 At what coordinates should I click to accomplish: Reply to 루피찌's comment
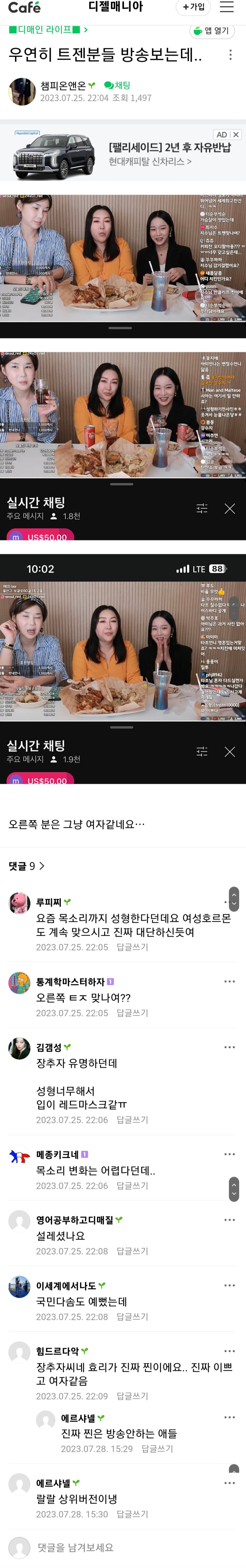[132, 947]
